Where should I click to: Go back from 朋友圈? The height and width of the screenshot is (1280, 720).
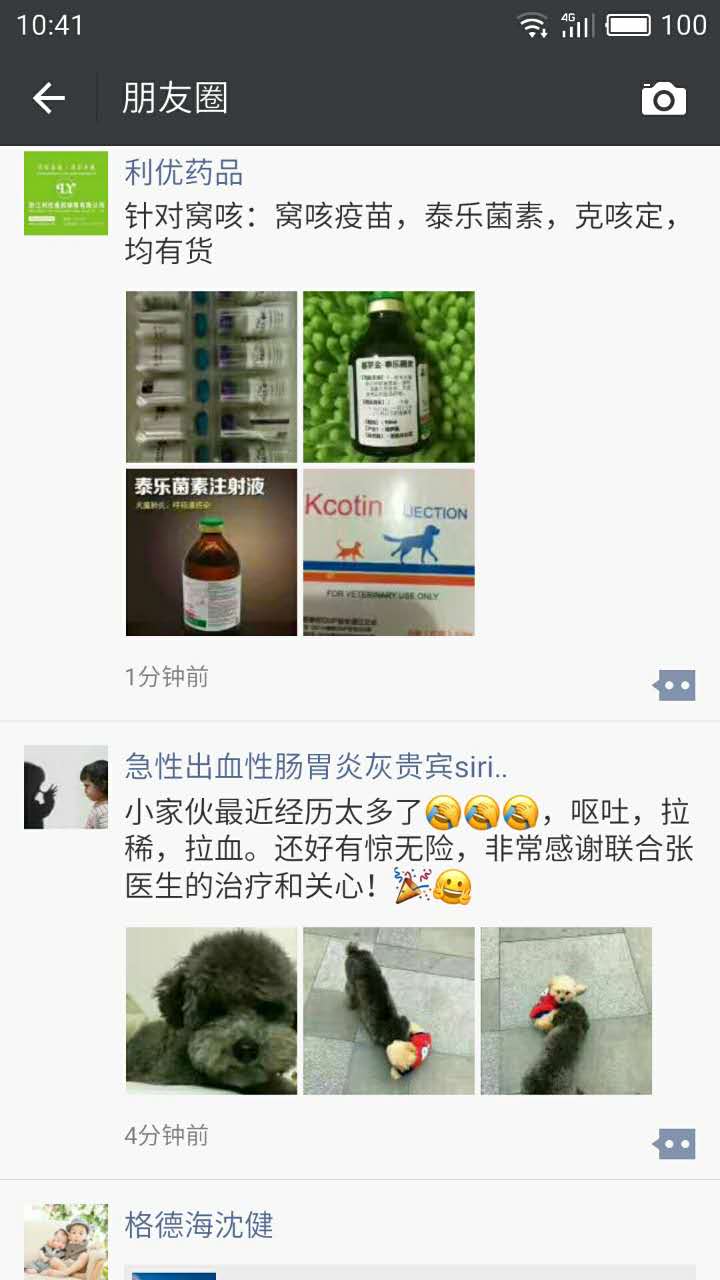click(48, 98)
